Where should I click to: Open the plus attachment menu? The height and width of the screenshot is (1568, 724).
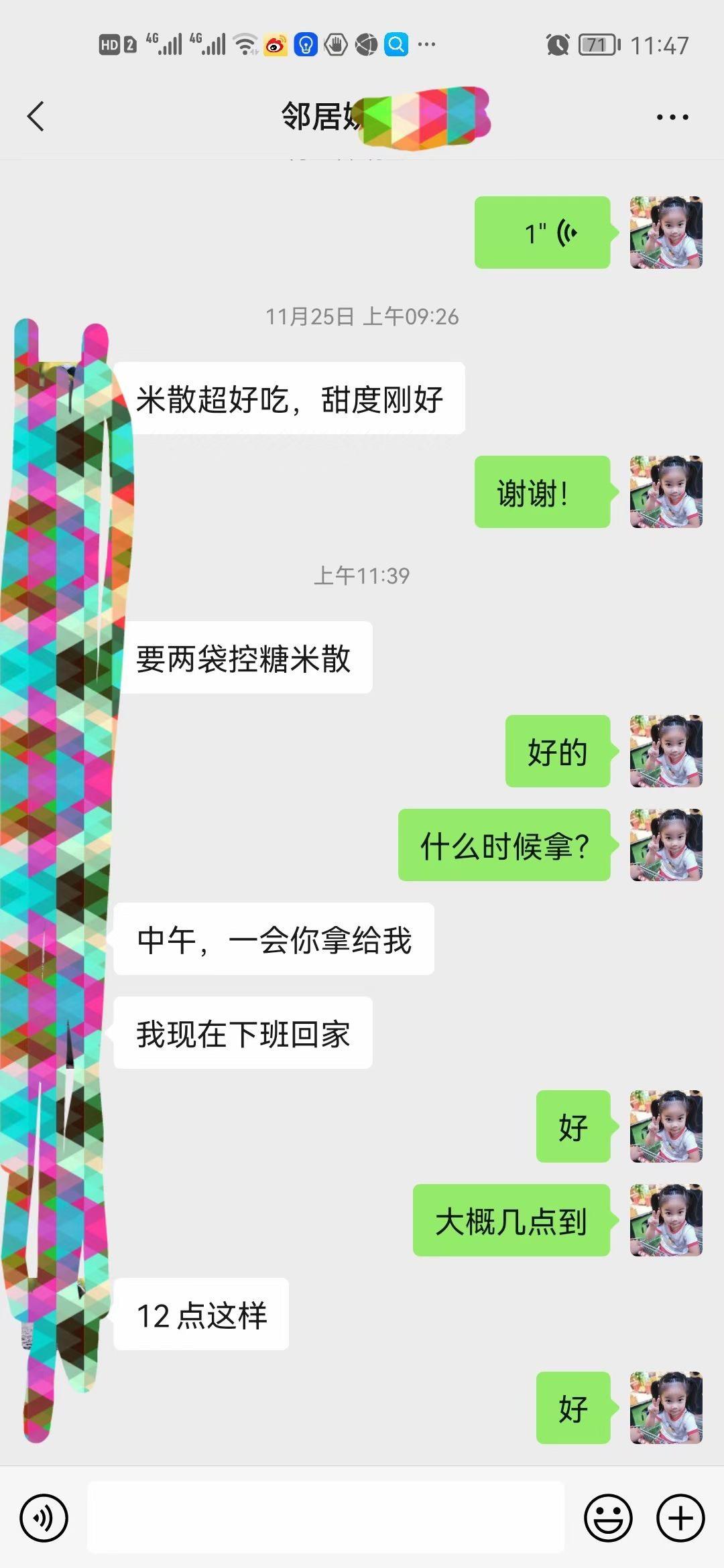coord(680,1518)
